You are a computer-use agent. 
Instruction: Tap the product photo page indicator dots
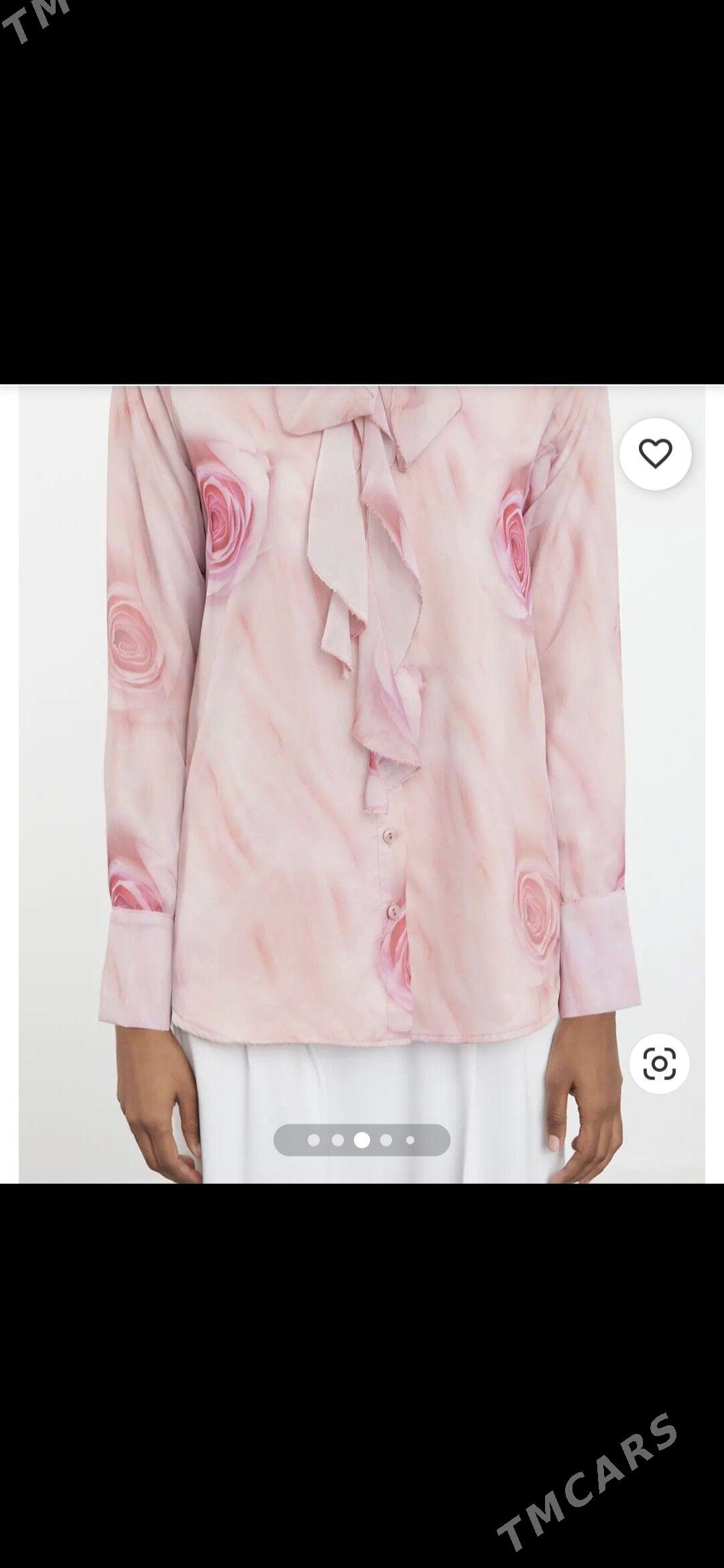coord(362,1140)
